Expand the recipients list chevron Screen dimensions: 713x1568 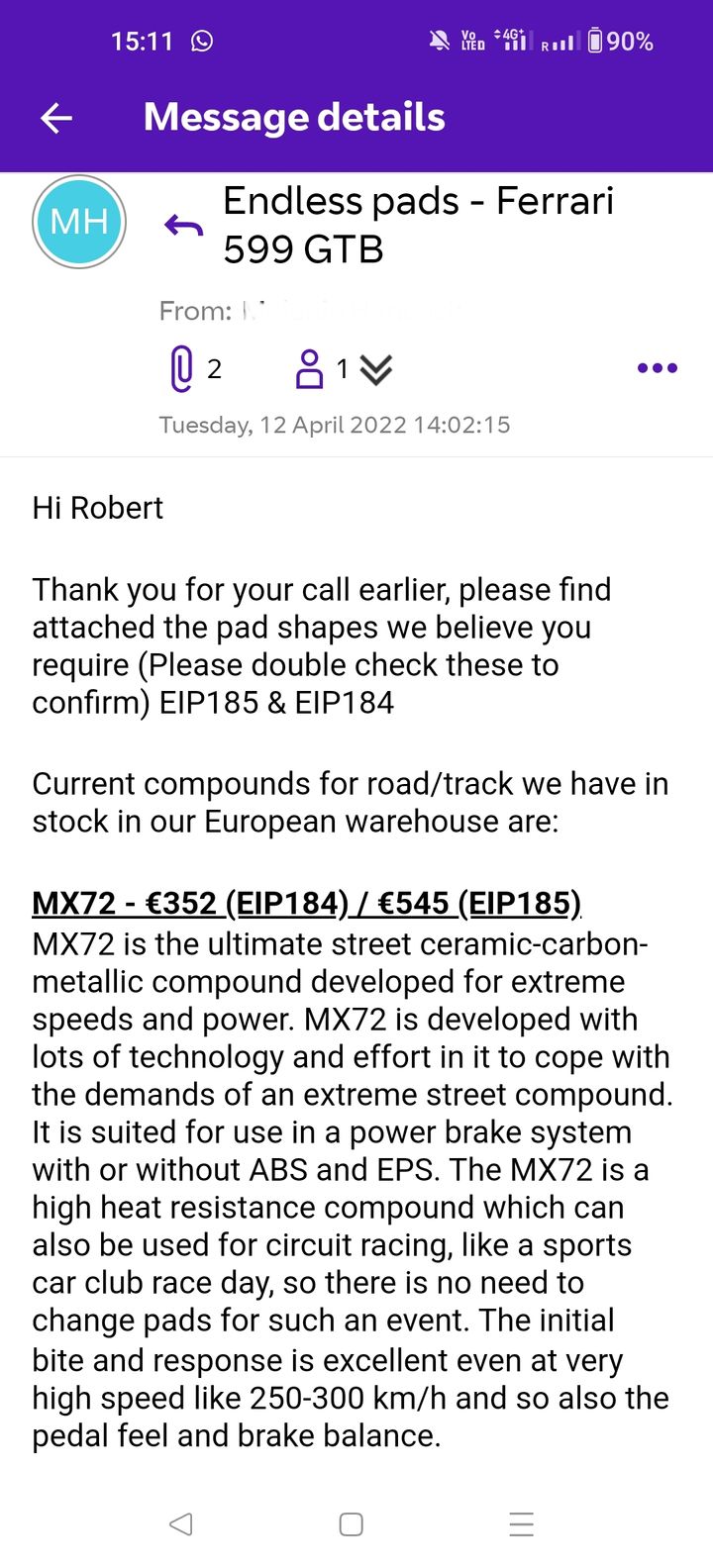tap(376, 370)
